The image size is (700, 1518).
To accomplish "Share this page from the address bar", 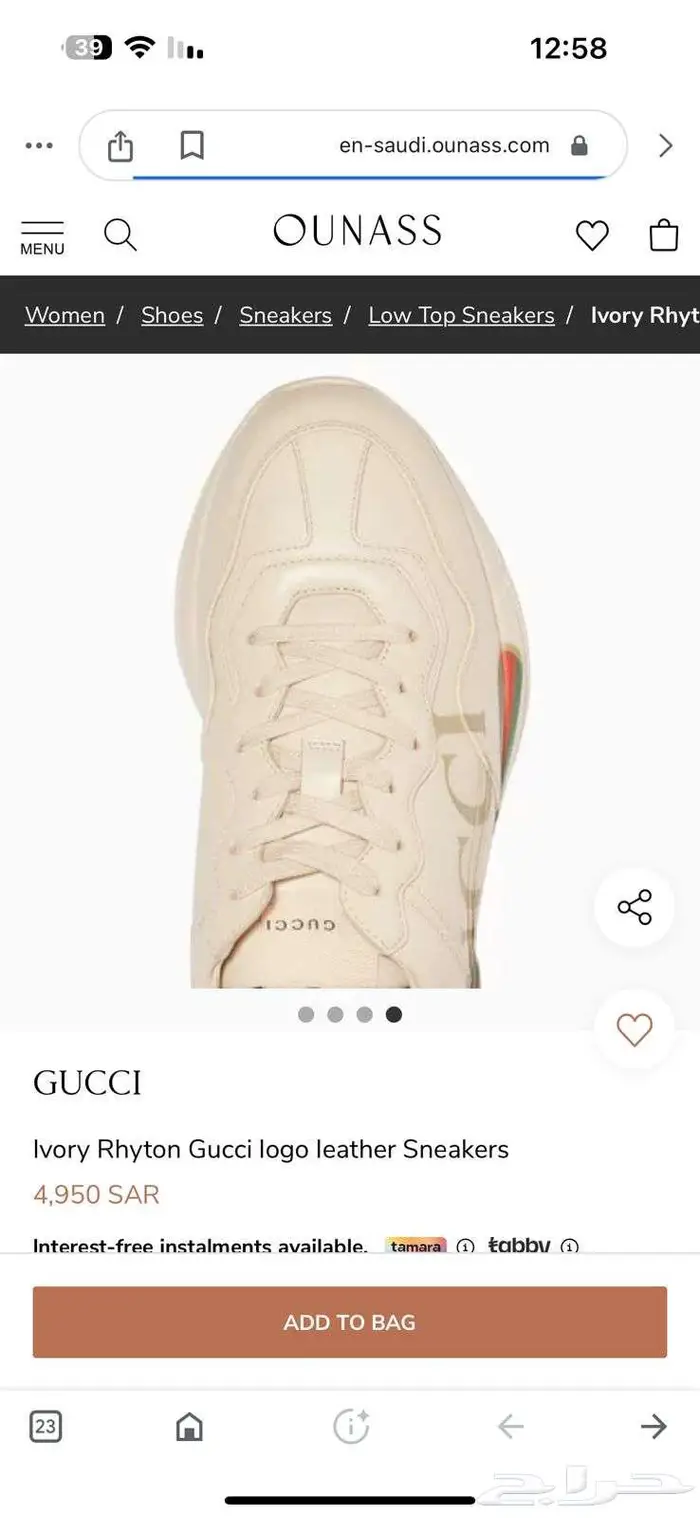I will point(120,146).
